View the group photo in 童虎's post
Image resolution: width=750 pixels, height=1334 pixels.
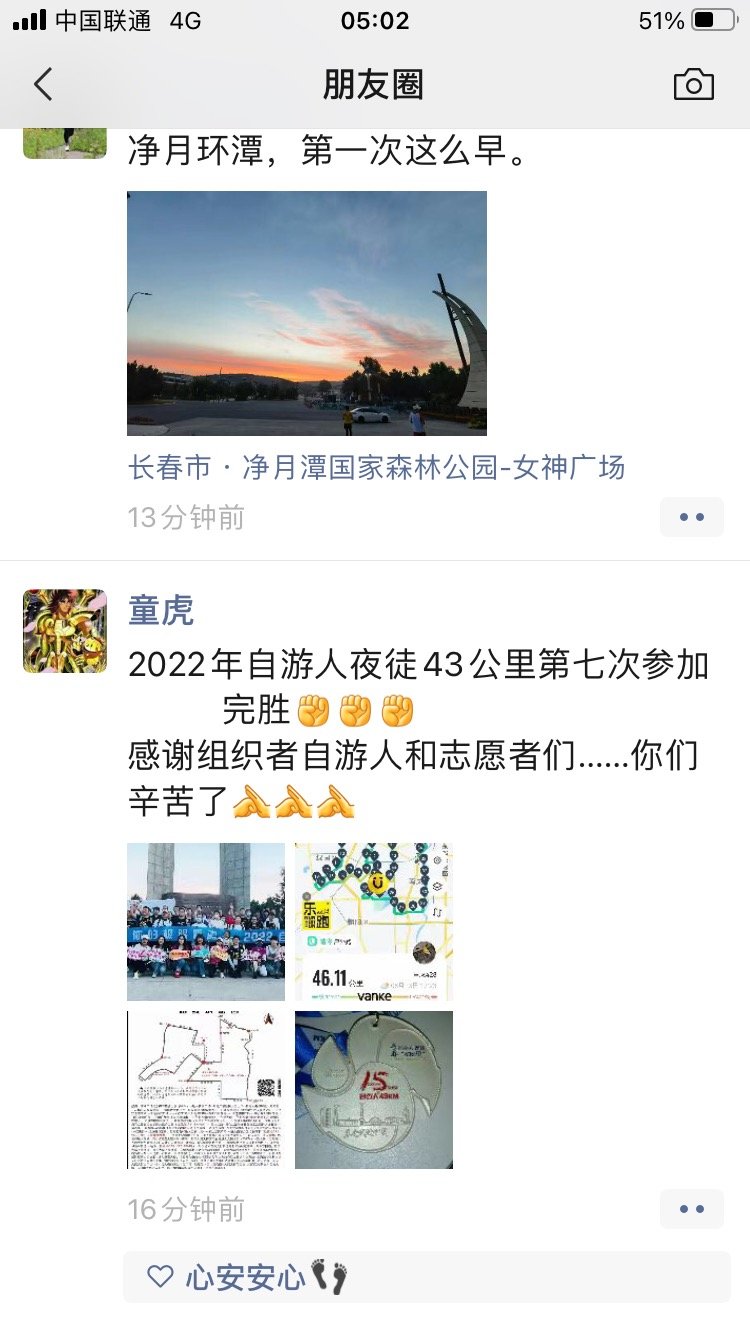click(x=206, y=921)
